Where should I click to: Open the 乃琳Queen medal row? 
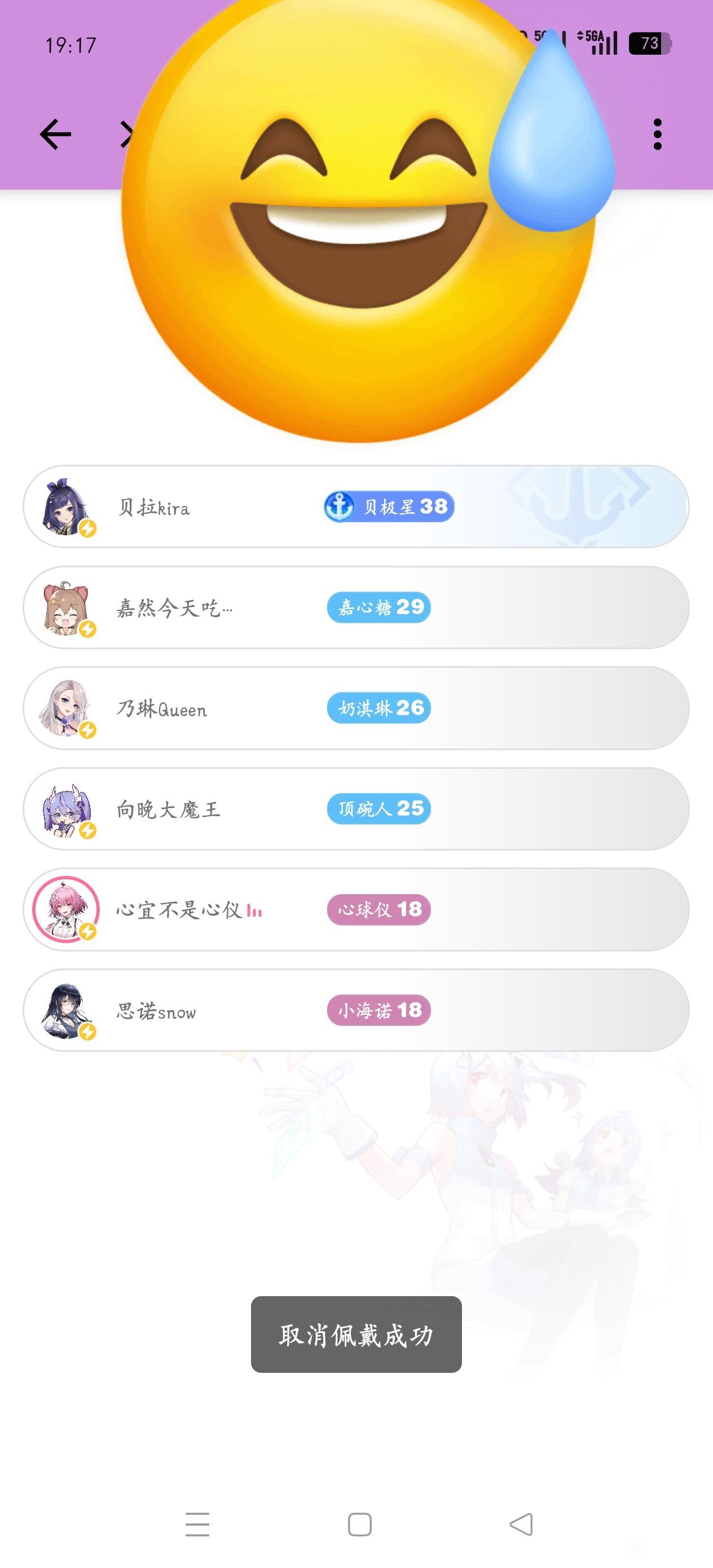[x=356, y=708]
